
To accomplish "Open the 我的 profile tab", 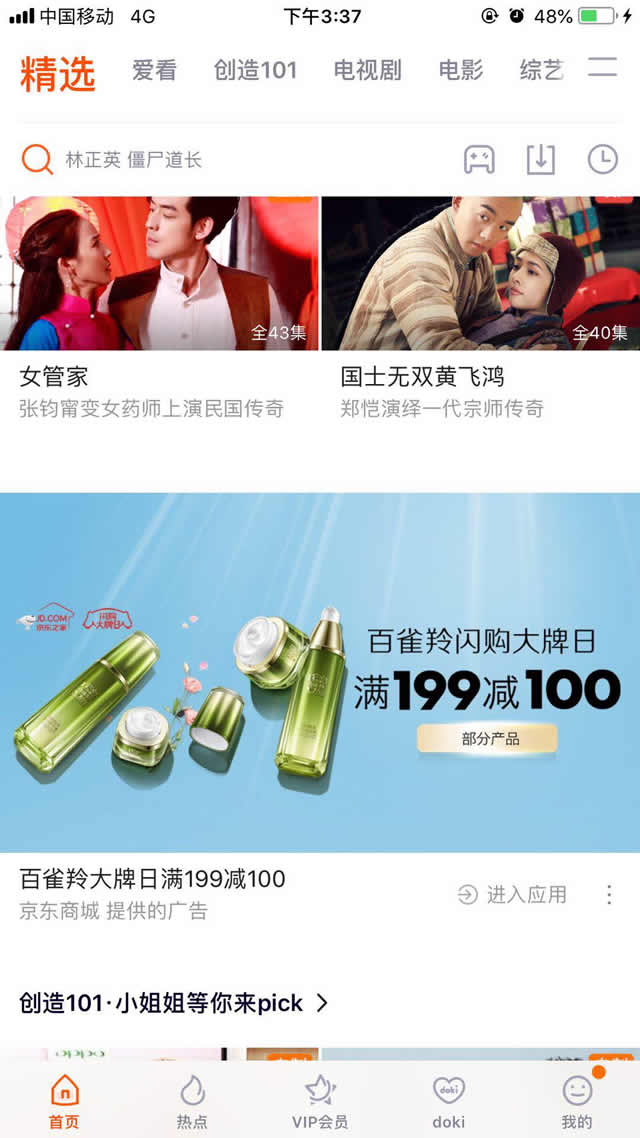I will [x=577, y=1100].
